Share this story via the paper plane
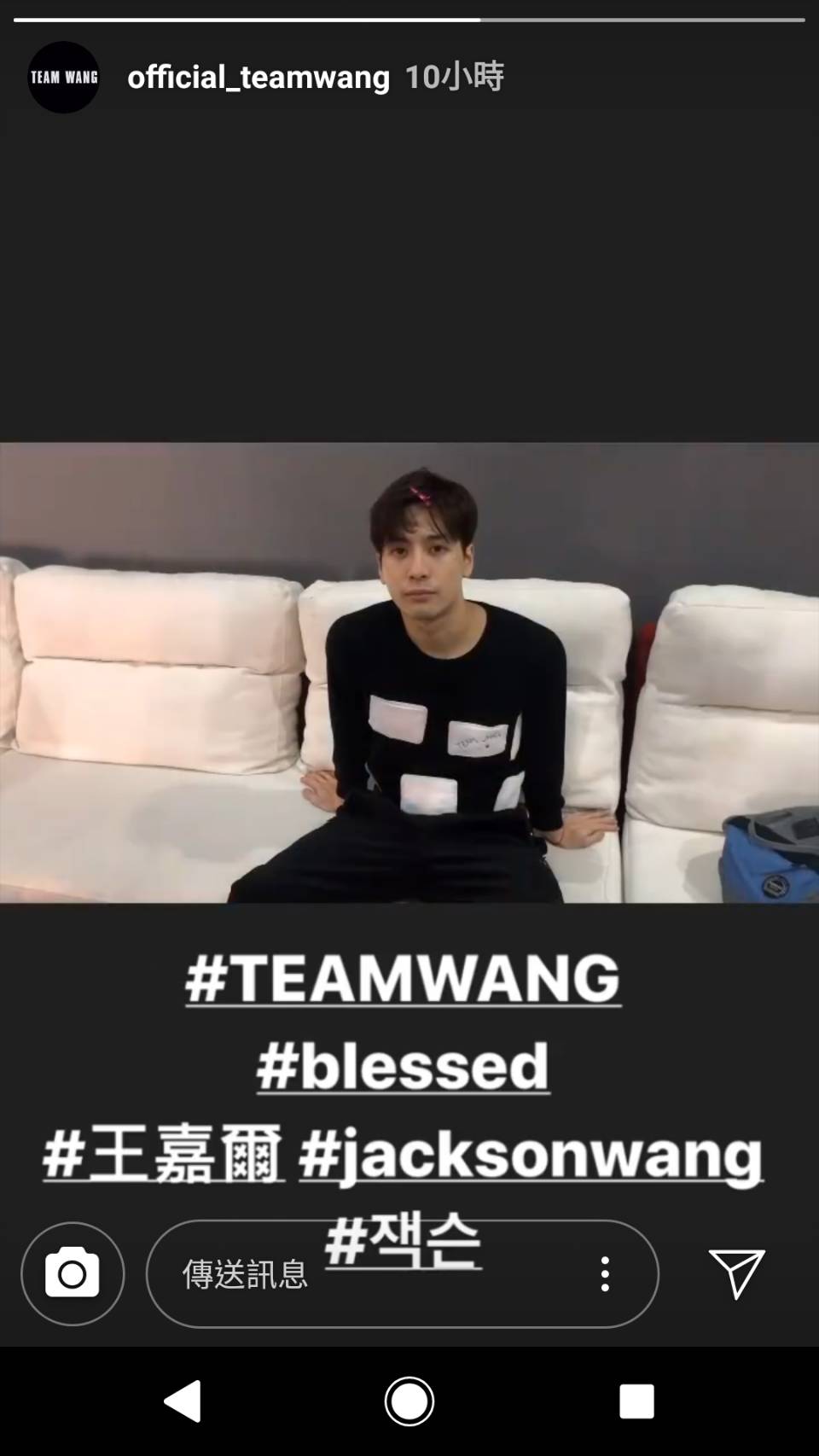The height and width of the screenshot is (1456, 819). point(736,1273)
